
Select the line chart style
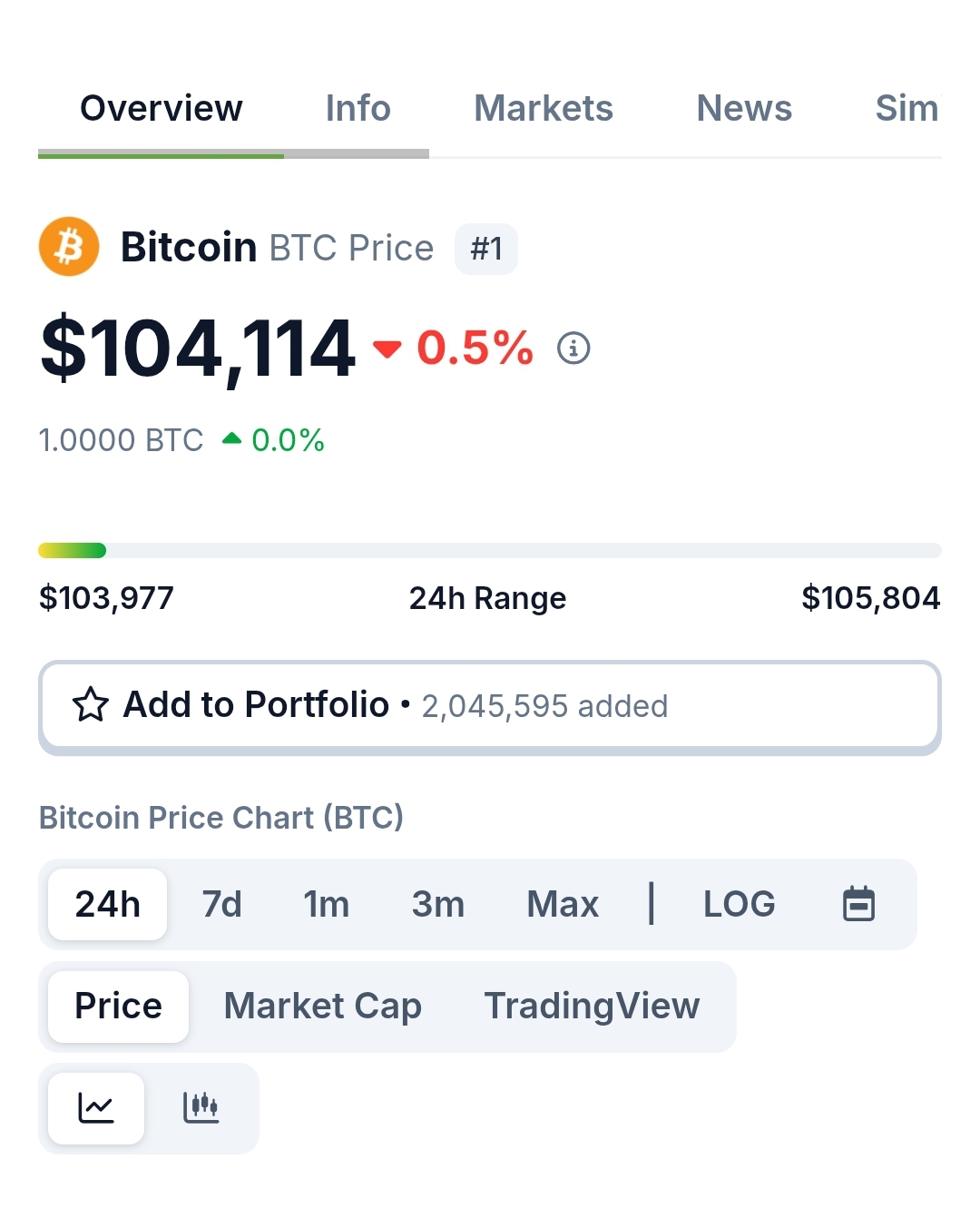pyautogui.click(x=96, y=1107)
